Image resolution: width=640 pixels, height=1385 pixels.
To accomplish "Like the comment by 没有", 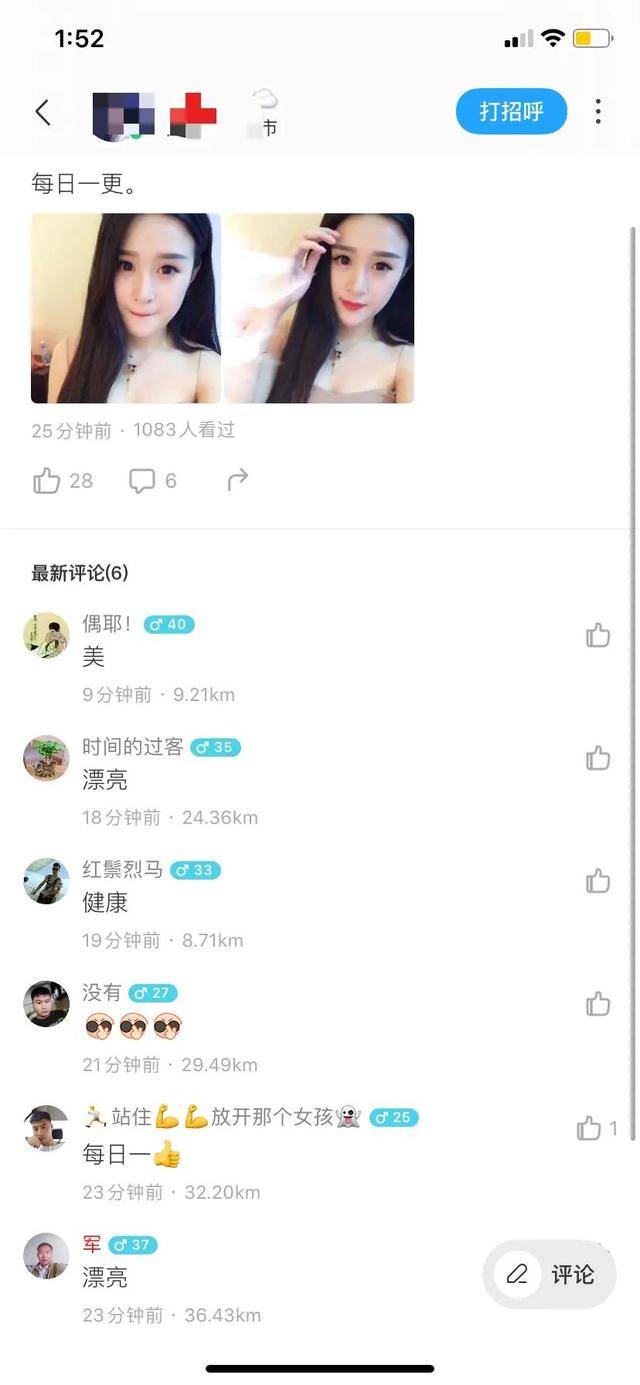I will tap(598, 1004).
